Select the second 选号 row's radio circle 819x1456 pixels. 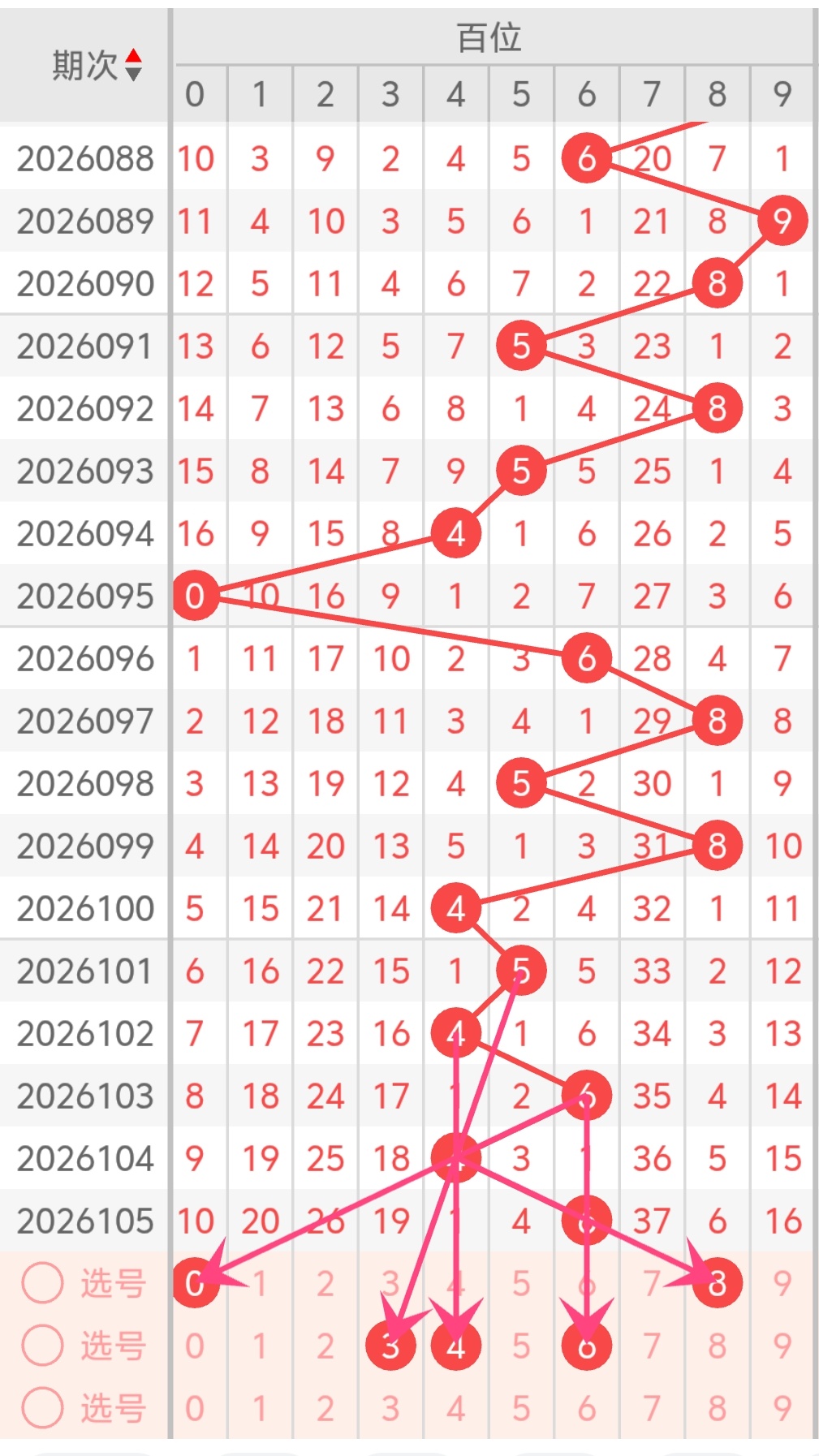pyautogui.click(x=42, y=1346)
